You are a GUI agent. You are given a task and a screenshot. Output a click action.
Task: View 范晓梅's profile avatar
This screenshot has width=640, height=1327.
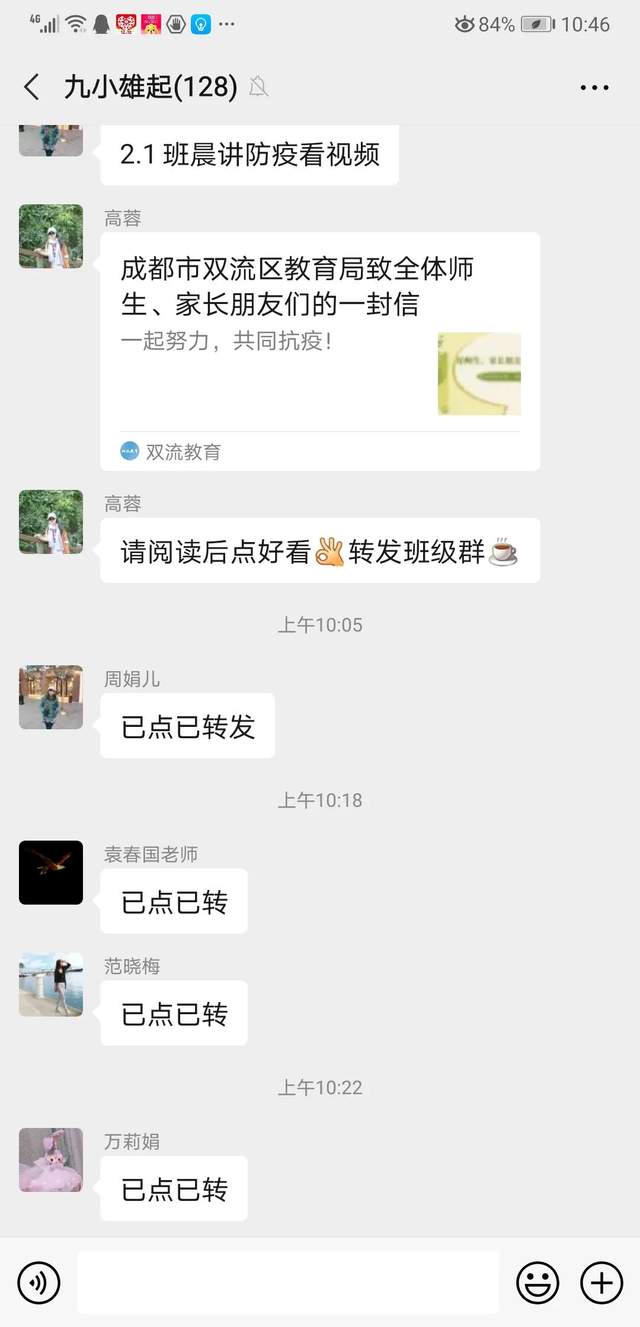click(x=51, y=984)
